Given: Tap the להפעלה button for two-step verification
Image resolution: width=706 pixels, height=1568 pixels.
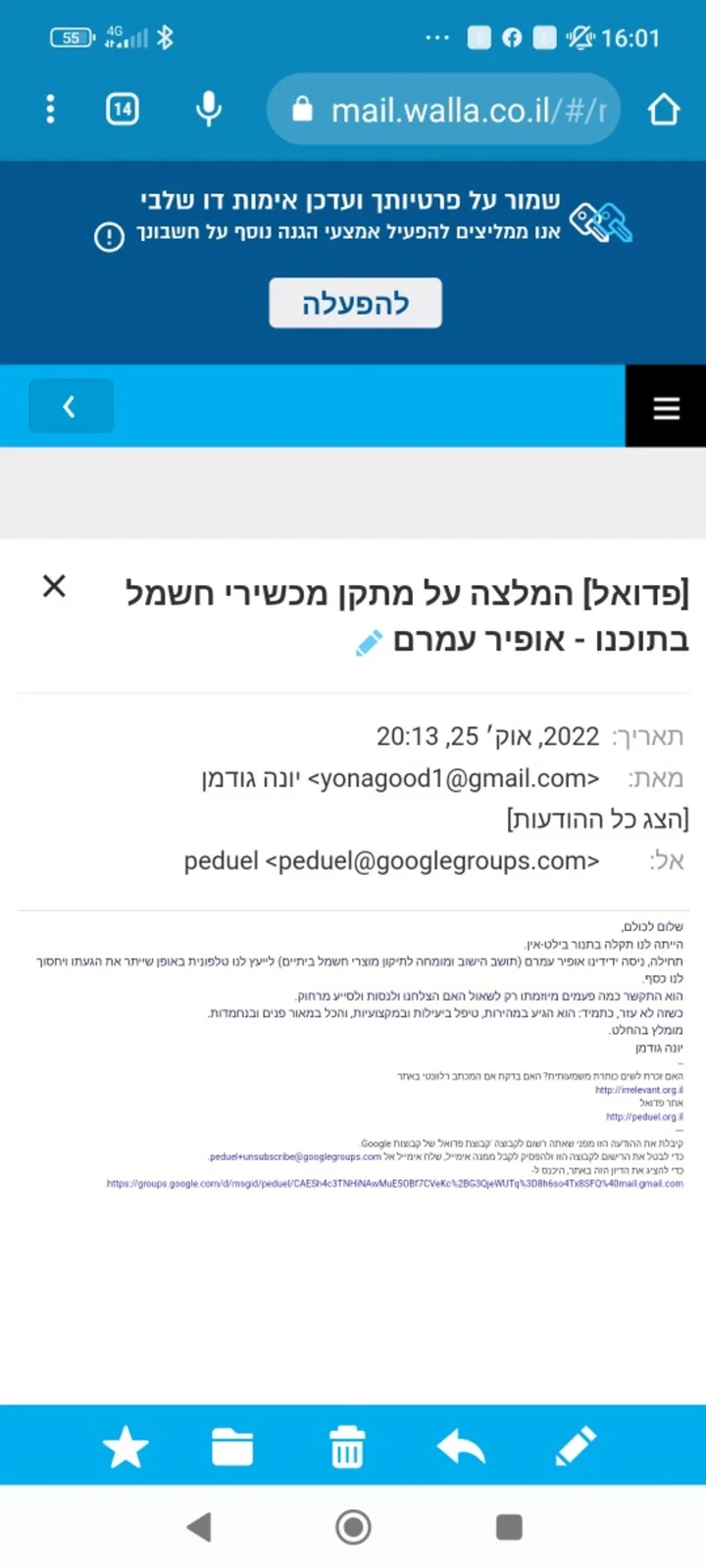Looking at the screenshot, I should (x=355, y=303).
